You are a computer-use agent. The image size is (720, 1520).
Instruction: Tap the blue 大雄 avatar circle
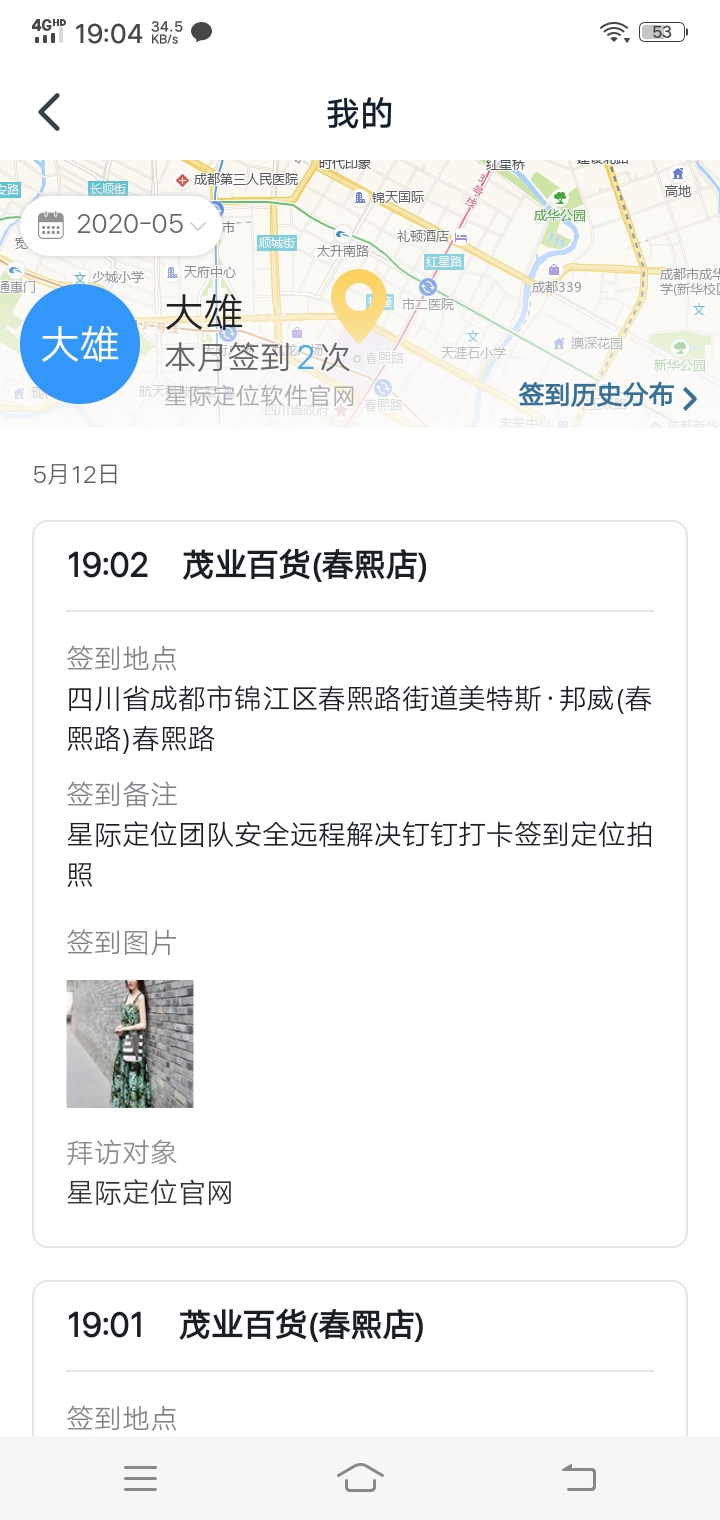[80, 343]
